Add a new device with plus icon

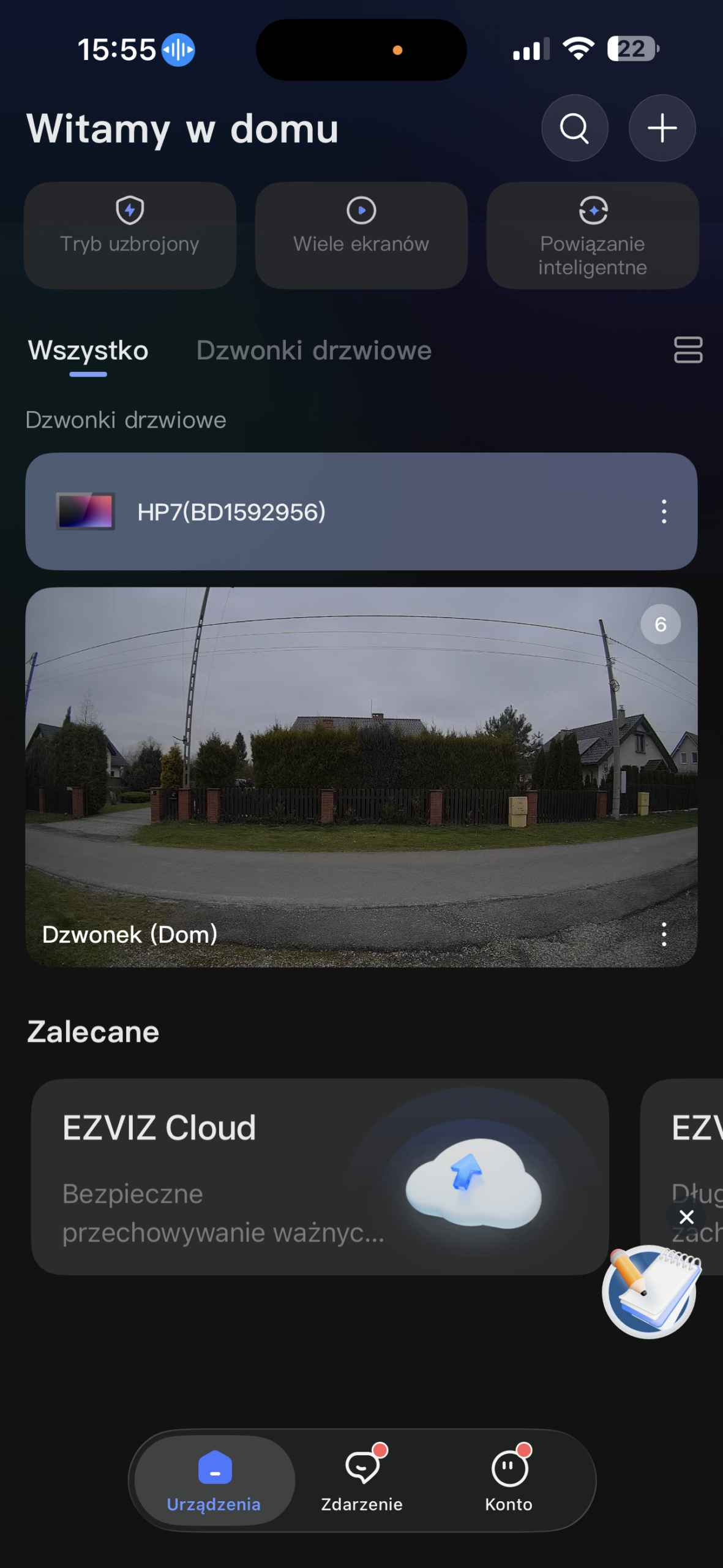(662, 128)
